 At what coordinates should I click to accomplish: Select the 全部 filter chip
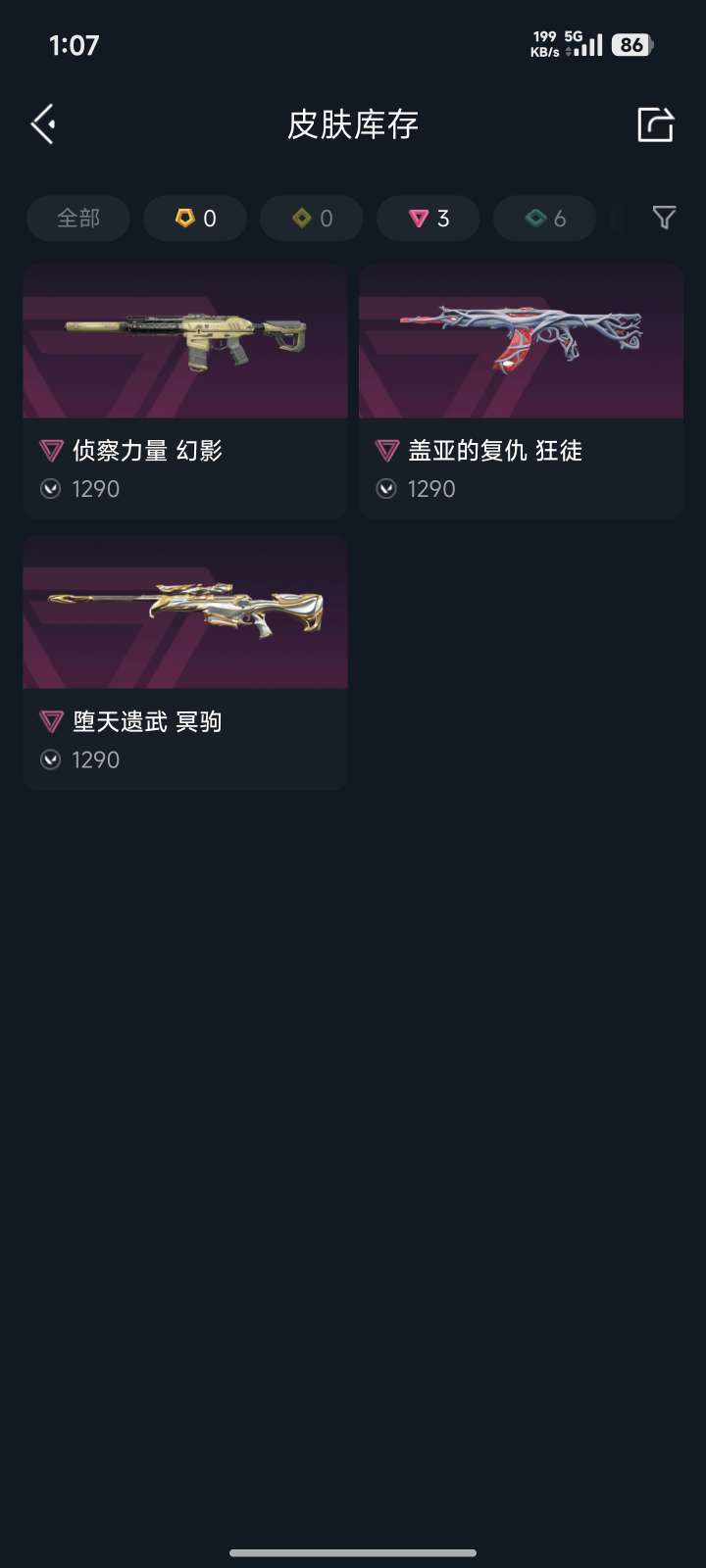(x=78, y=219)
